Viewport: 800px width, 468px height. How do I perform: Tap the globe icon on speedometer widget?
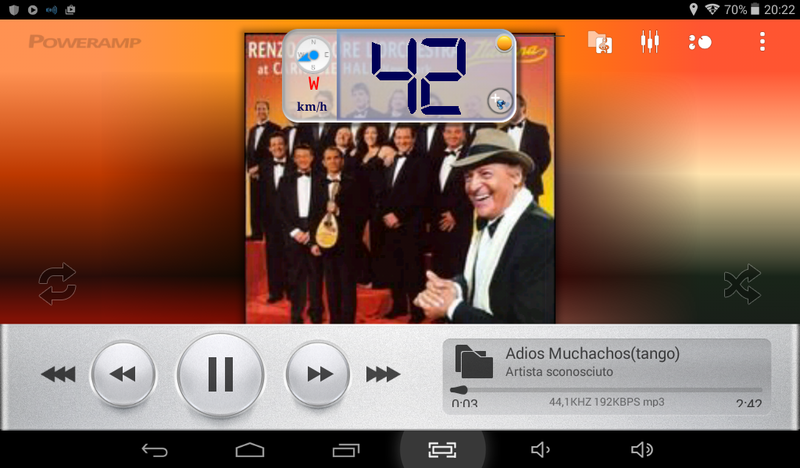[x=498, y=100]
